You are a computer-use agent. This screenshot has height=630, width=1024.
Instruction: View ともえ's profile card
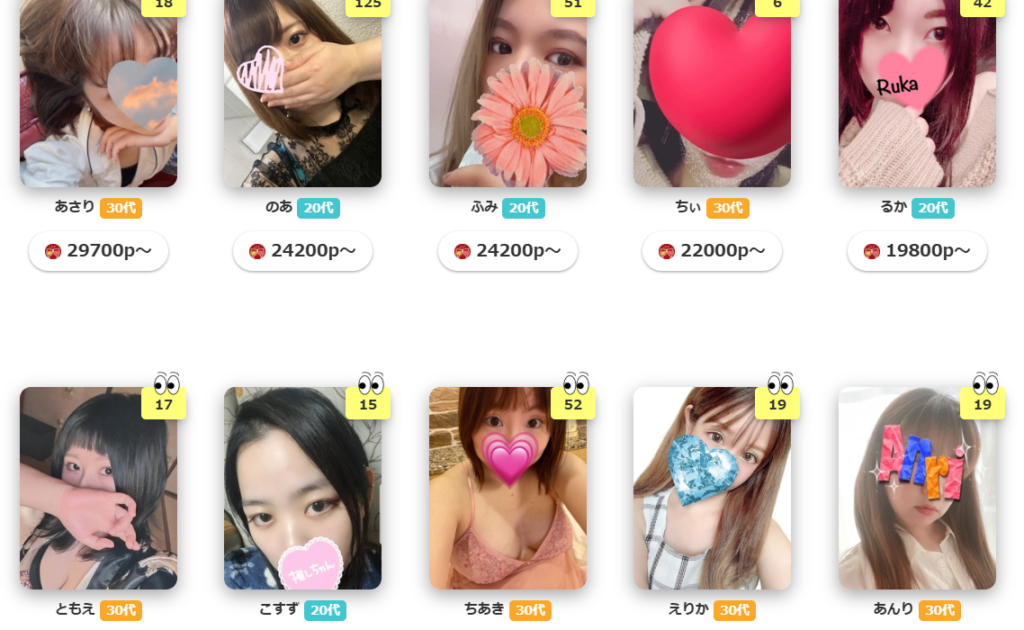tap(98, 488)
